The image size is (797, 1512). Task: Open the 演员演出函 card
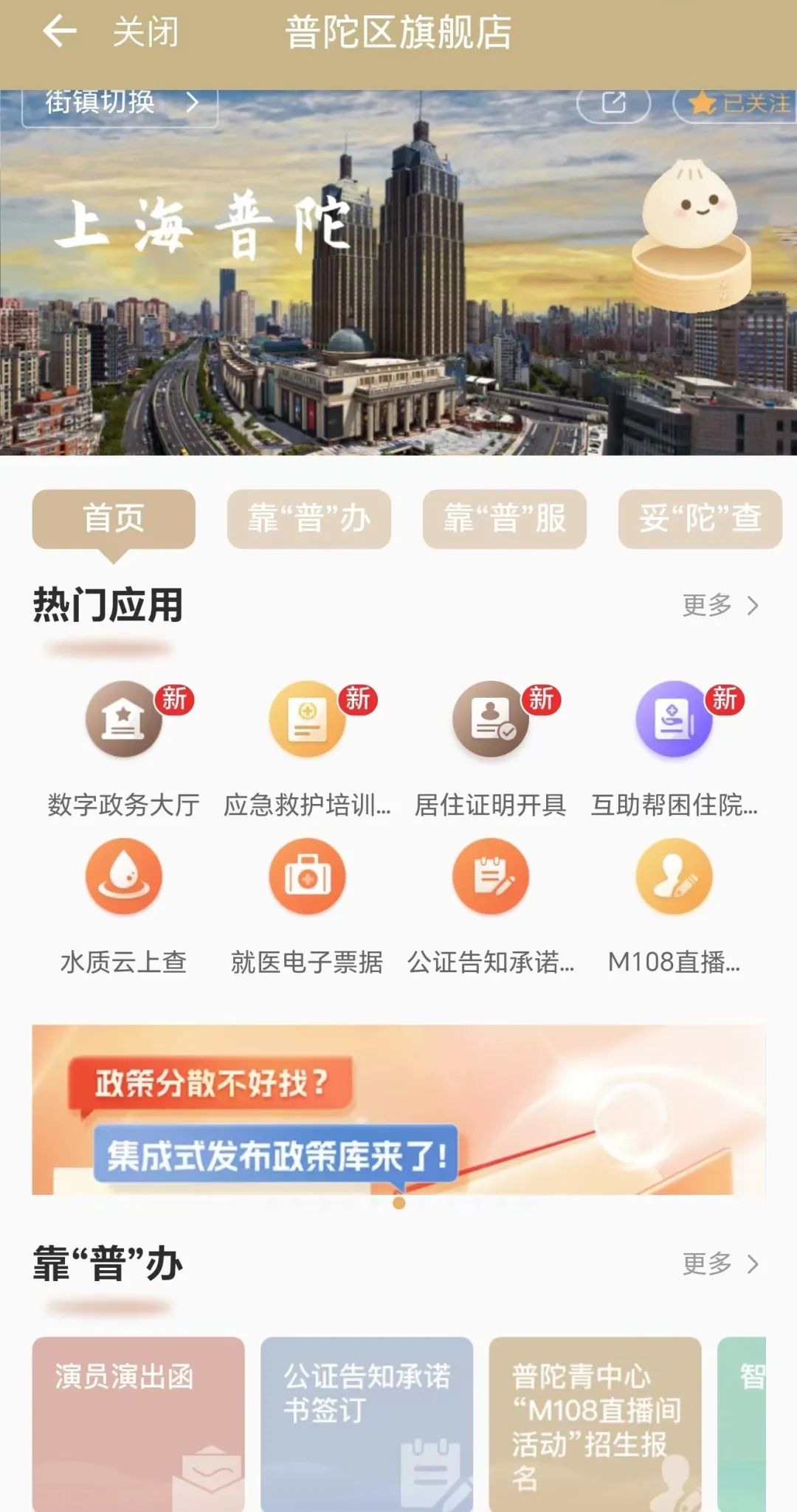click(x=138, y=1423)
